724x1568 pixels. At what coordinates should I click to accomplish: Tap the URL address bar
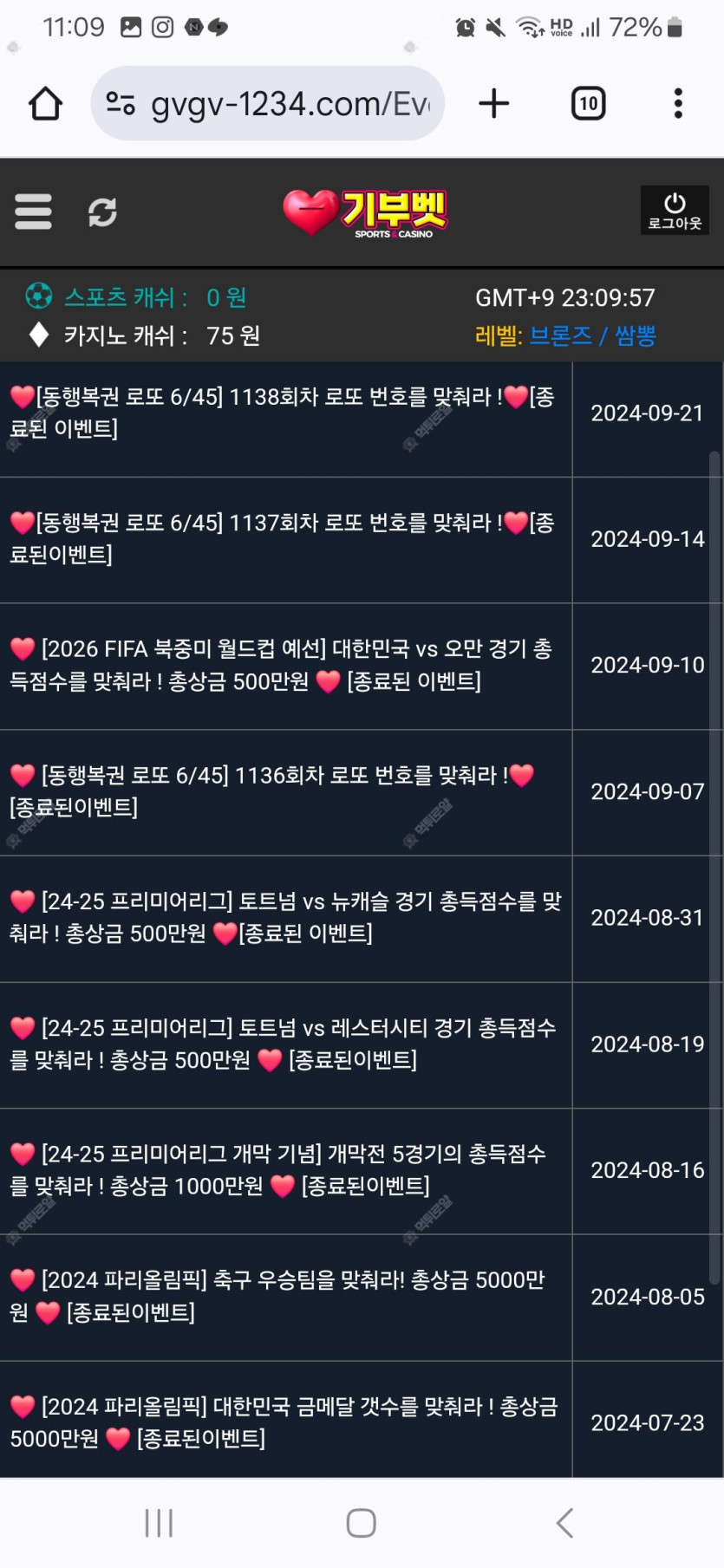coord(269,104)
